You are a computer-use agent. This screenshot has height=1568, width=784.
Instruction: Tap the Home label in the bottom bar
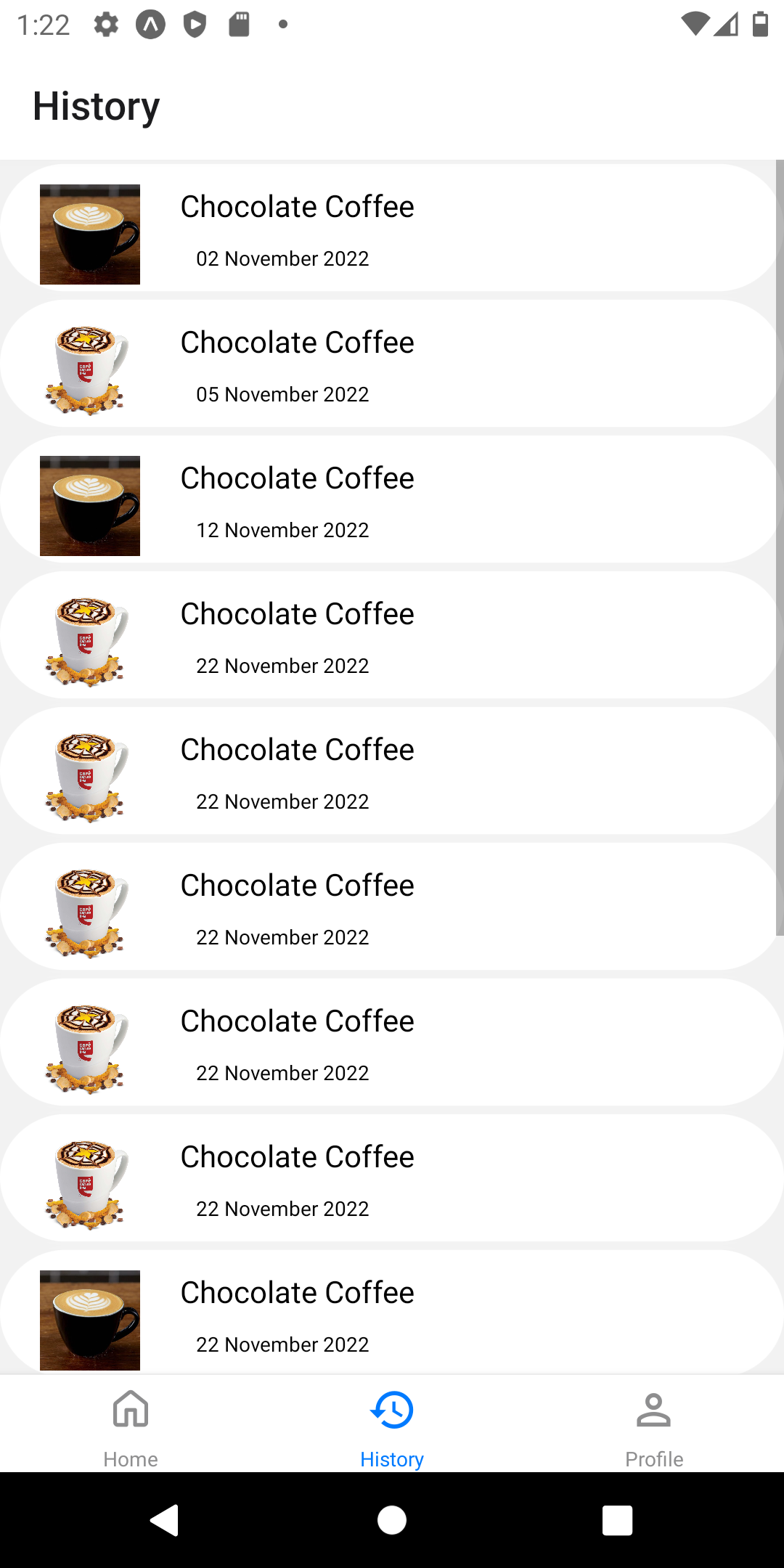[x=131, y=1459]
